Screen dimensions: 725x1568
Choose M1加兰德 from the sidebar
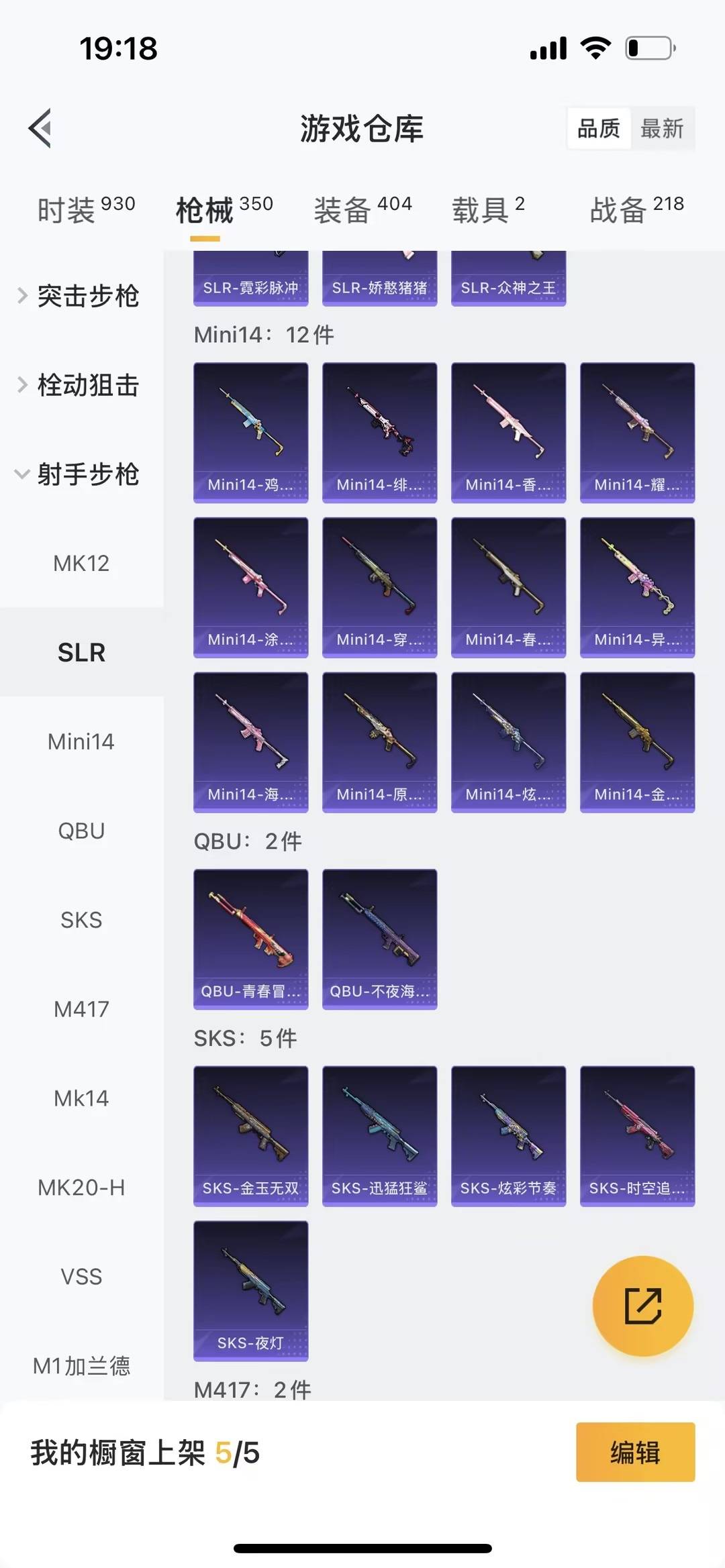(81, 1365)
